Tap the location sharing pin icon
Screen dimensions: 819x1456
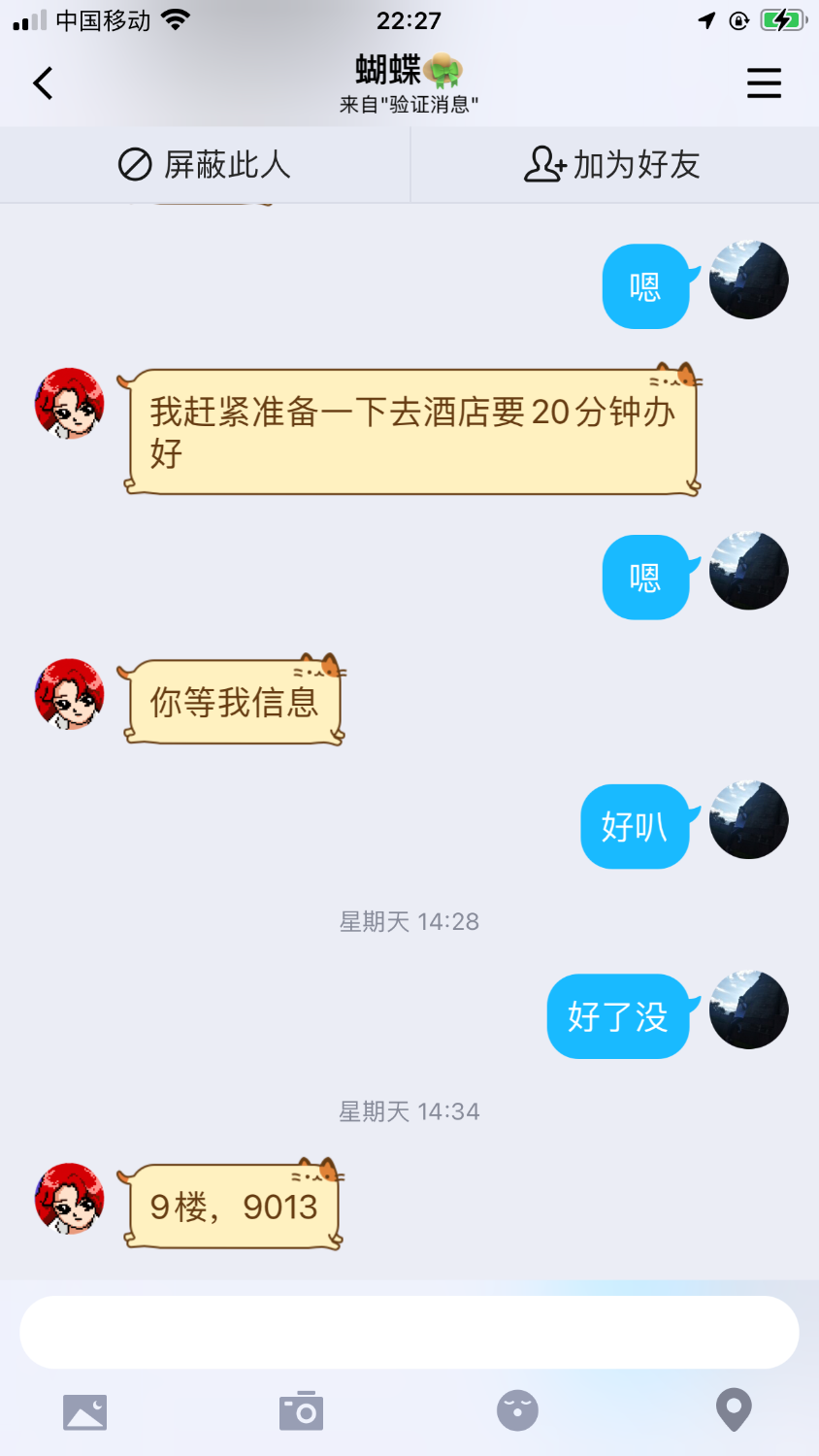point(734,1410)
